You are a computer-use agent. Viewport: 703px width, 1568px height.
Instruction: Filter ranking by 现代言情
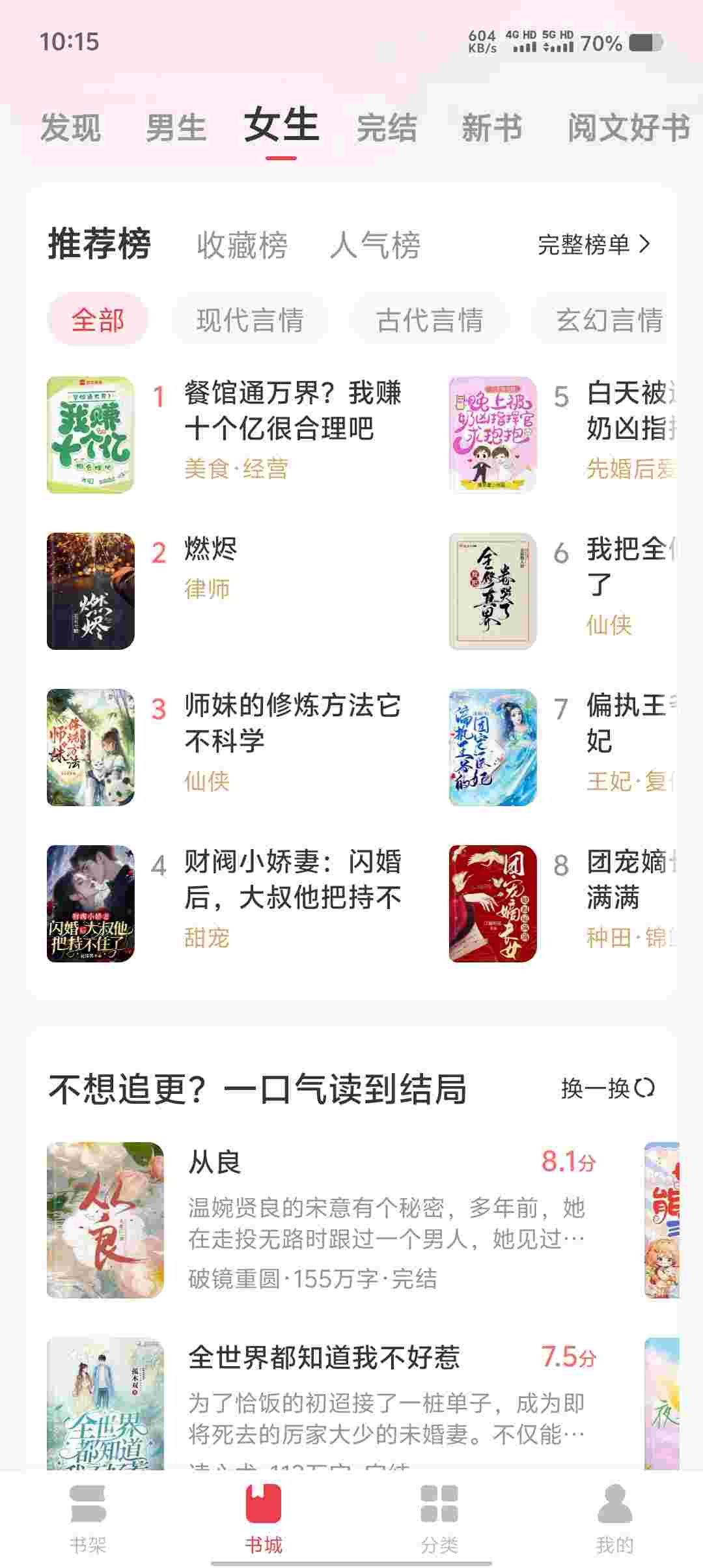point(250,320)
